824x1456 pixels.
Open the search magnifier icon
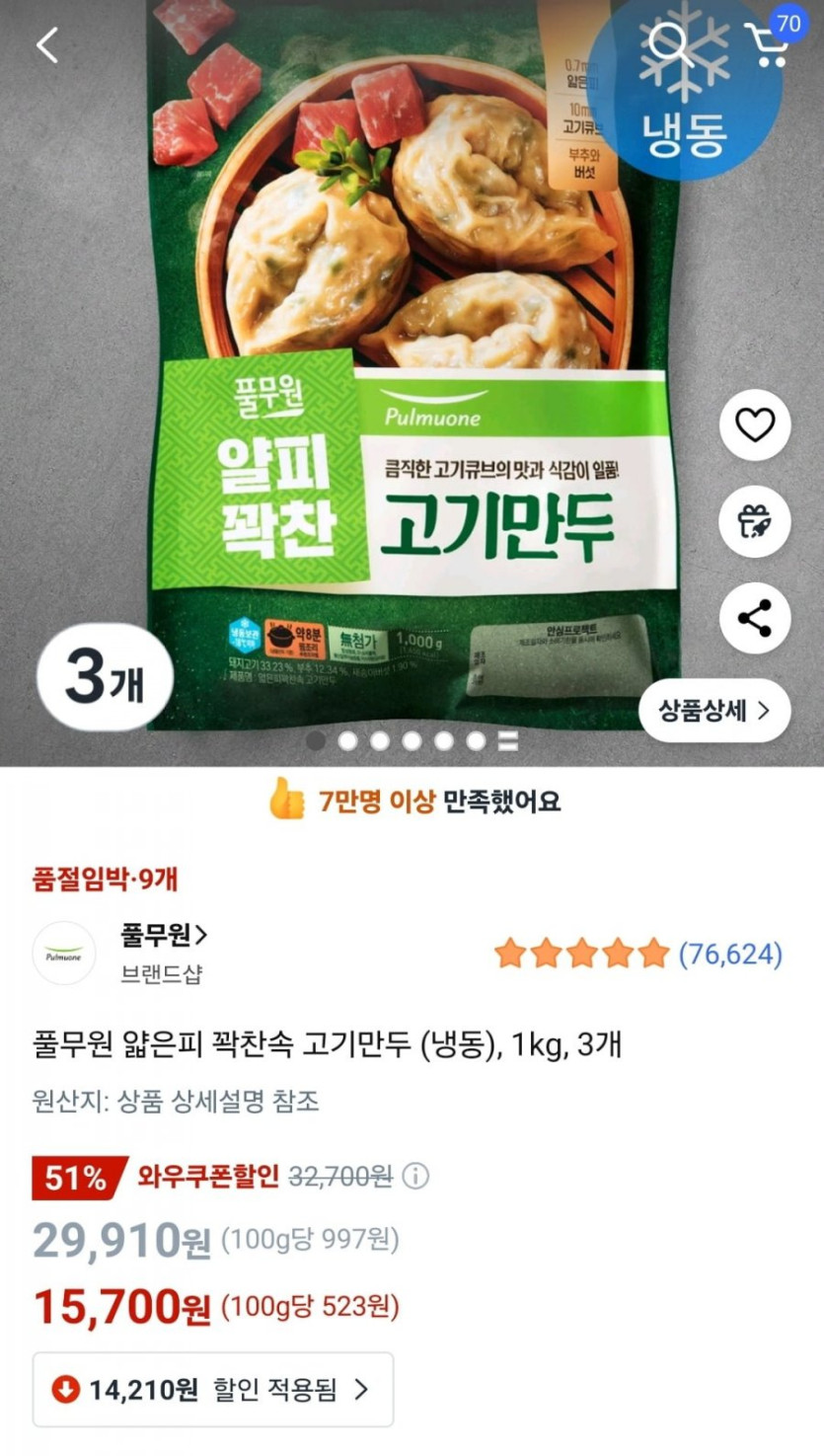[669, 44]
